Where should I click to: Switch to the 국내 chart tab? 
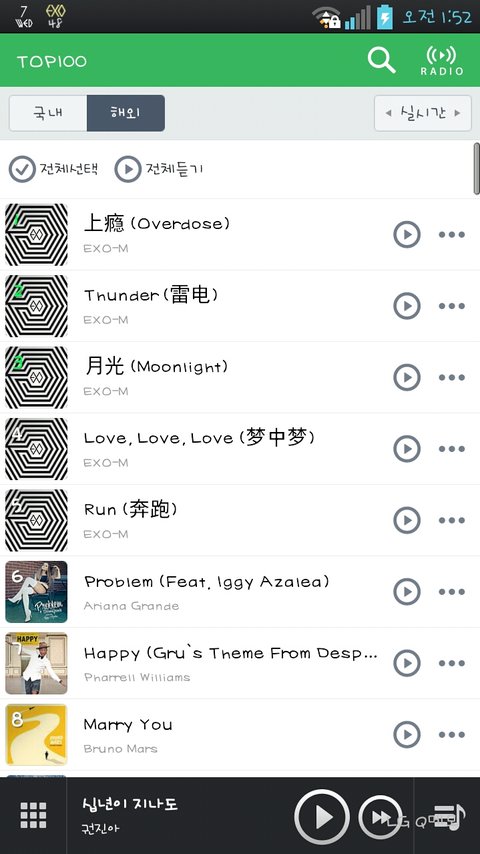[48, 113]
